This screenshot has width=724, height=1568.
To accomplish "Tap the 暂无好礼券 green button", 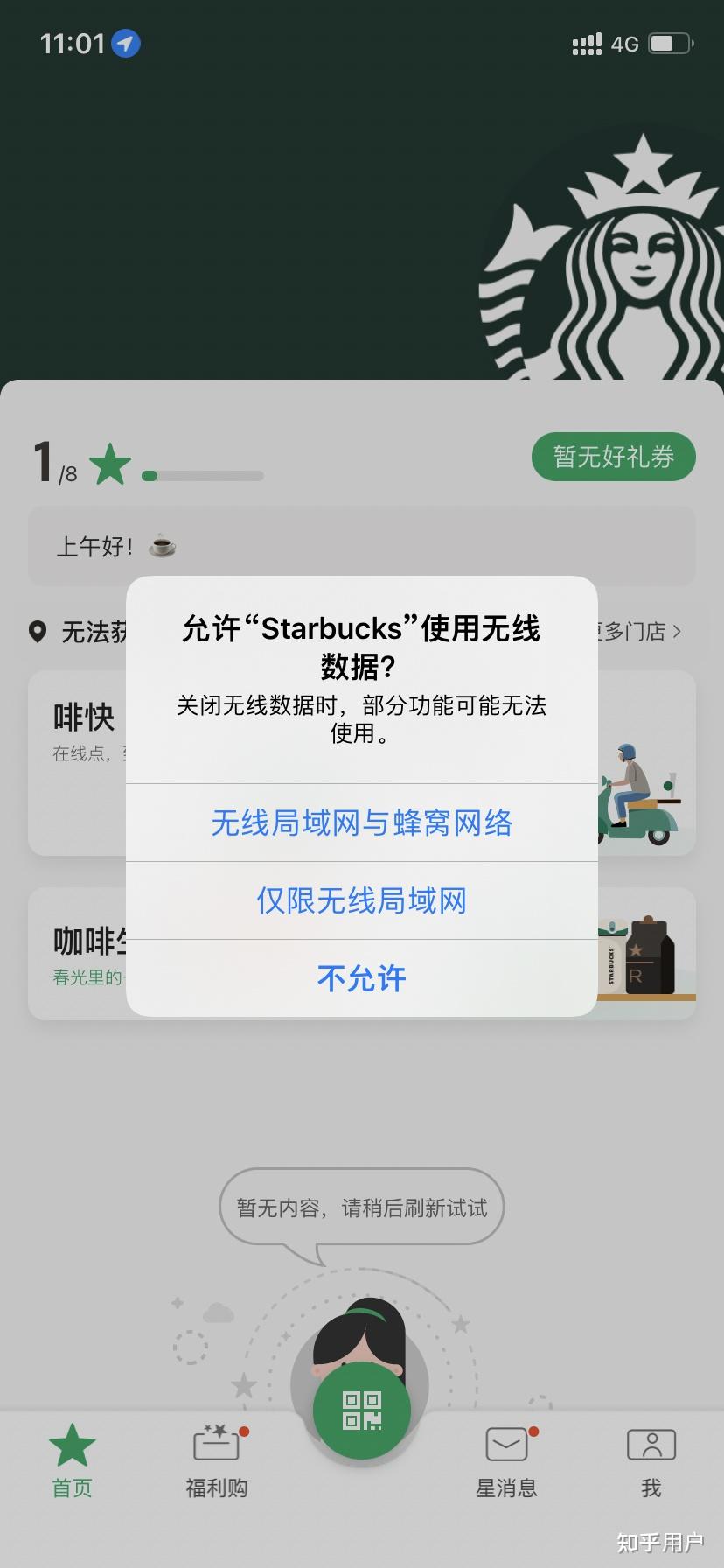I will coord(613,456).
